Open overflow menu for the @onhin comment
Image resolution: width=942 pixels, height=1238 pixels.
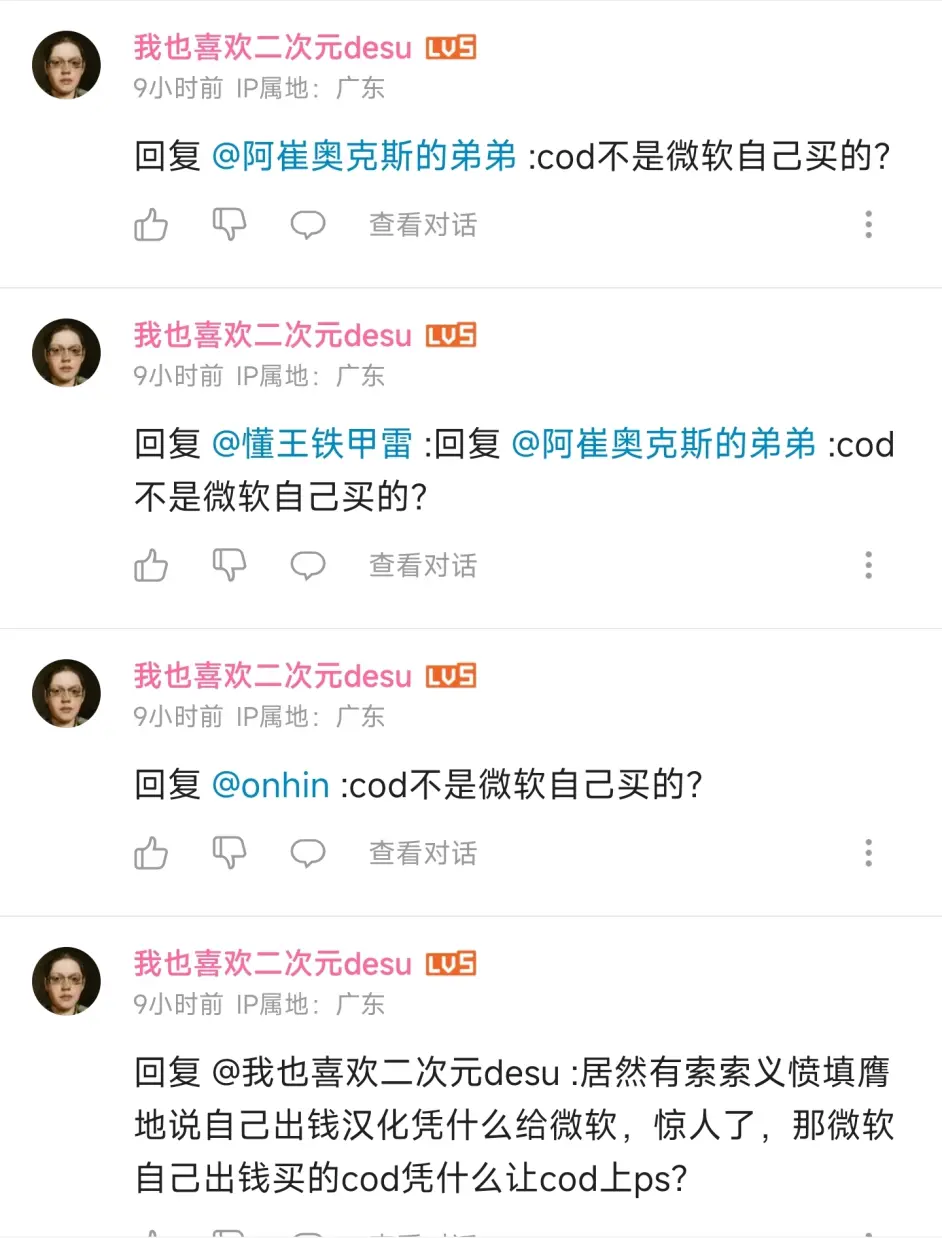pyautogui.click(x=868, y=853)
